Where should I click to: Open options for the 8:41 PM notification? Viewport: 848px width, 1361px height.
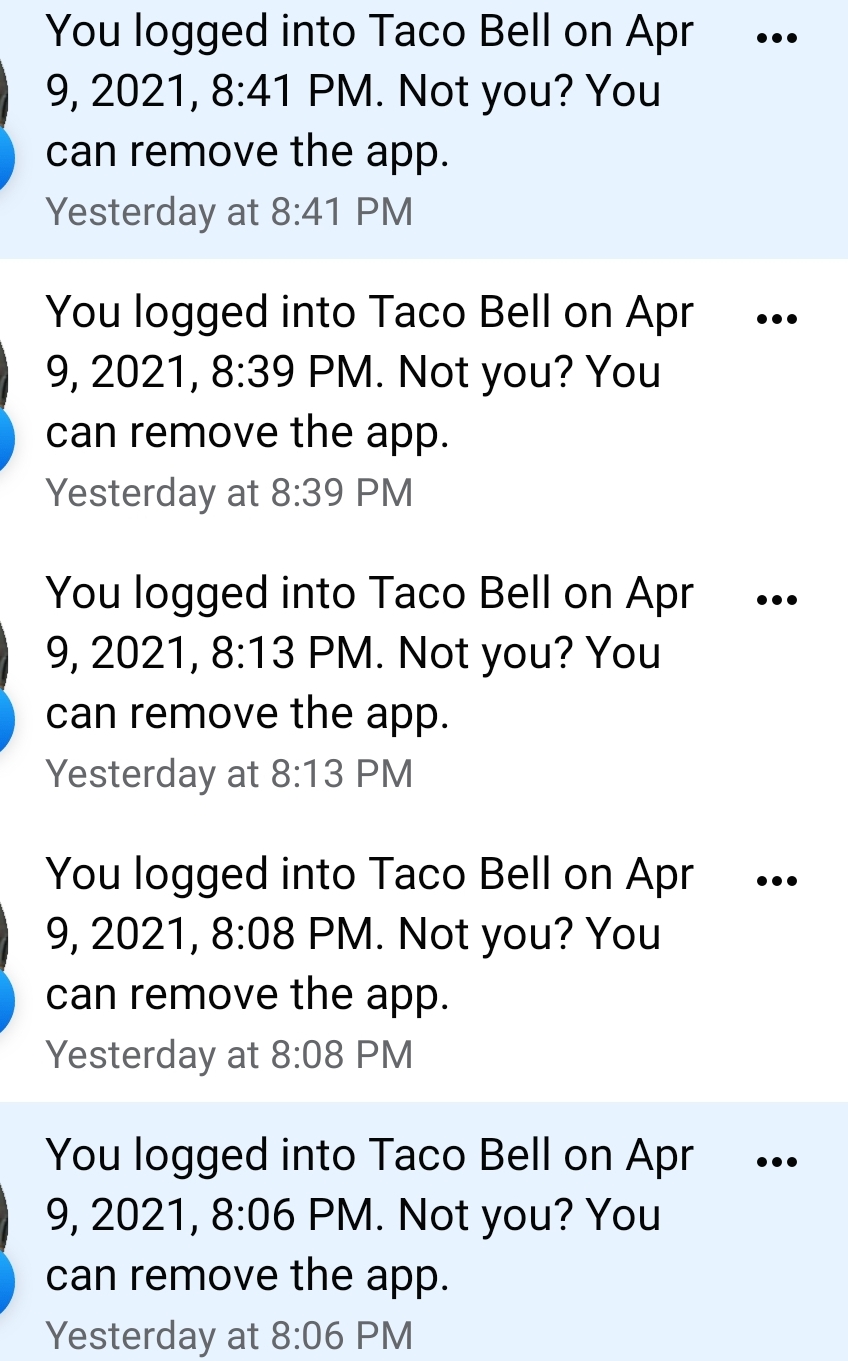(x=776, y=38)
